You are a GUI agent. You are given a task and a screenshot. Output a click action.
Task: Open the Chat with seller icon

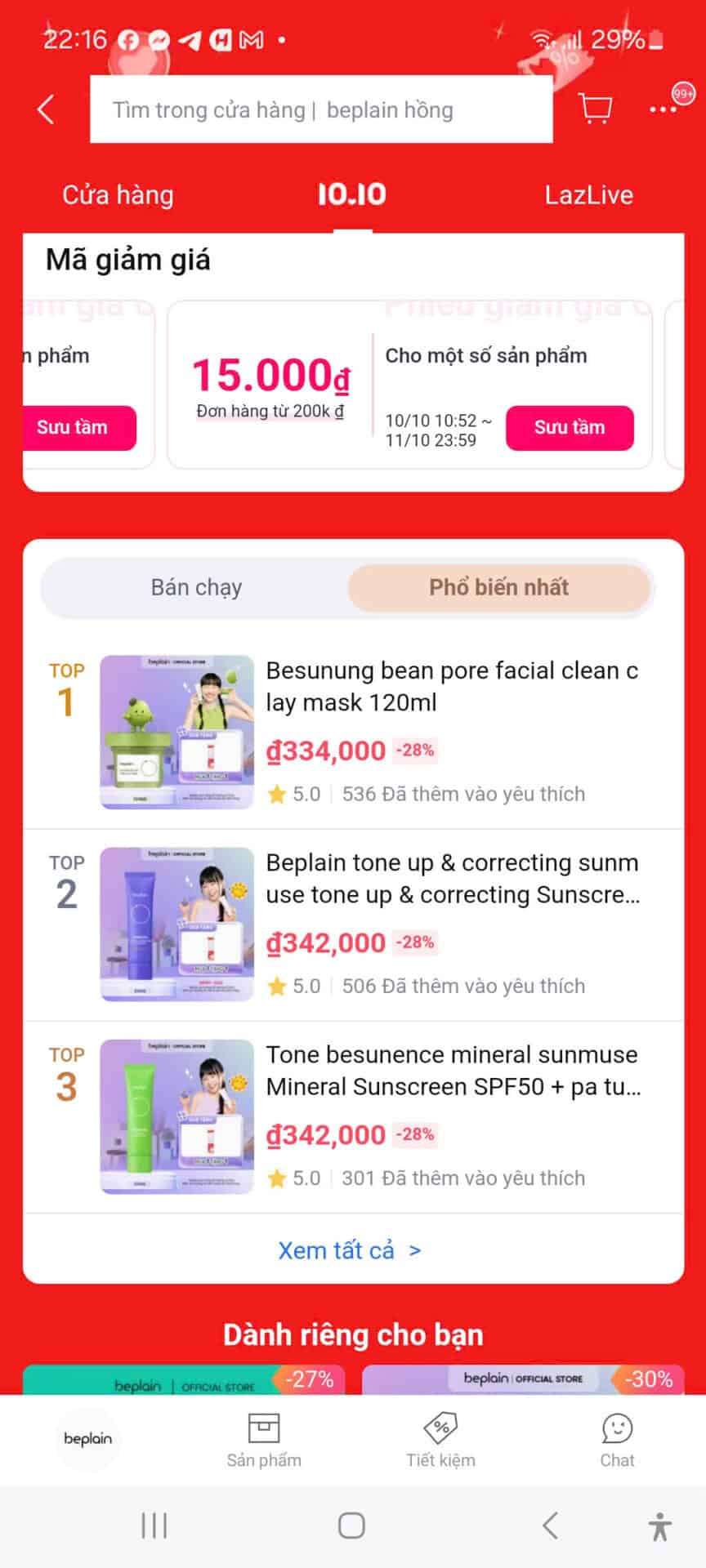[x=617, y=1437]
